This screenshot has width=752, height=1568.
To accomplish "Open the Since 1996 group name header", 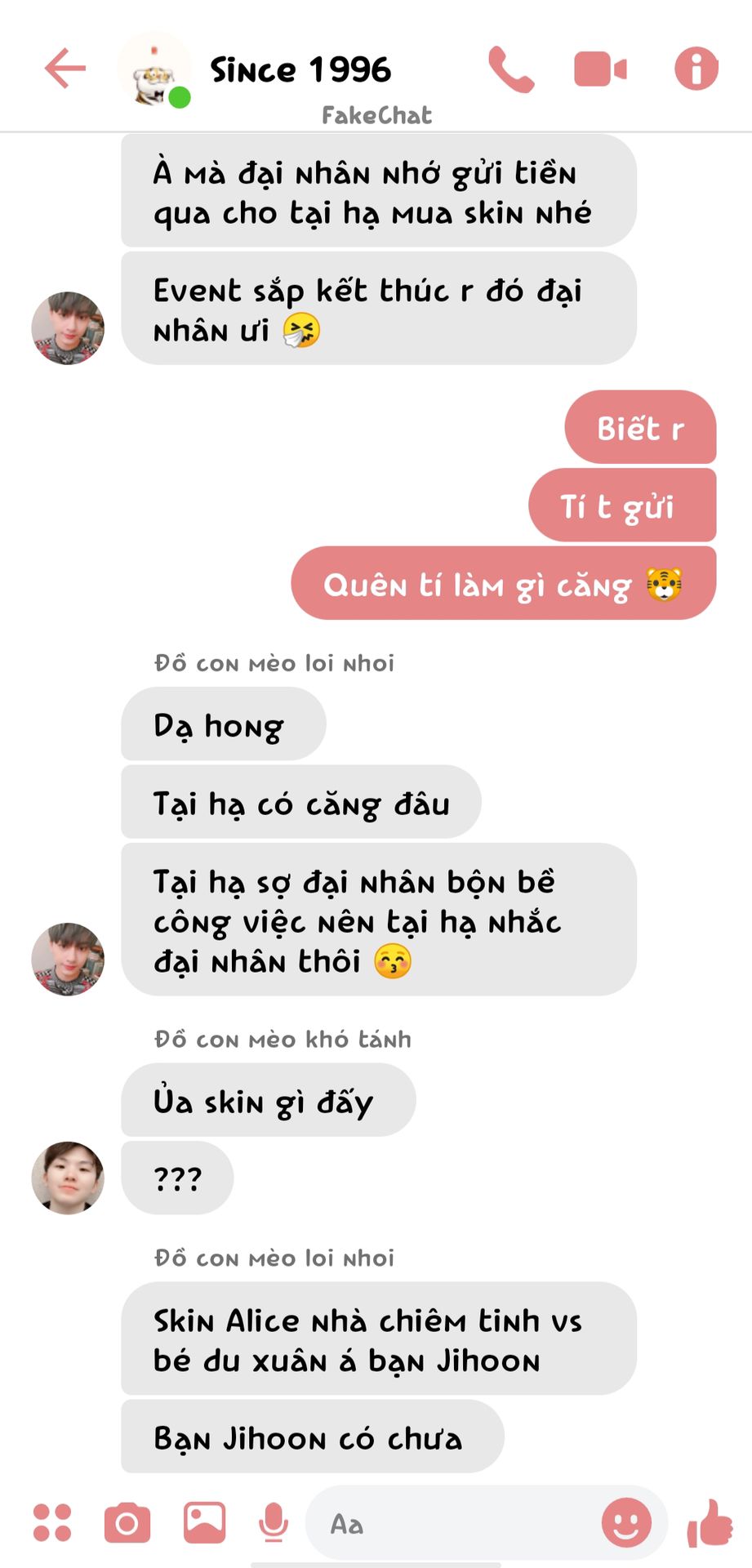I will pyautogui.click(x=300, y=70).
